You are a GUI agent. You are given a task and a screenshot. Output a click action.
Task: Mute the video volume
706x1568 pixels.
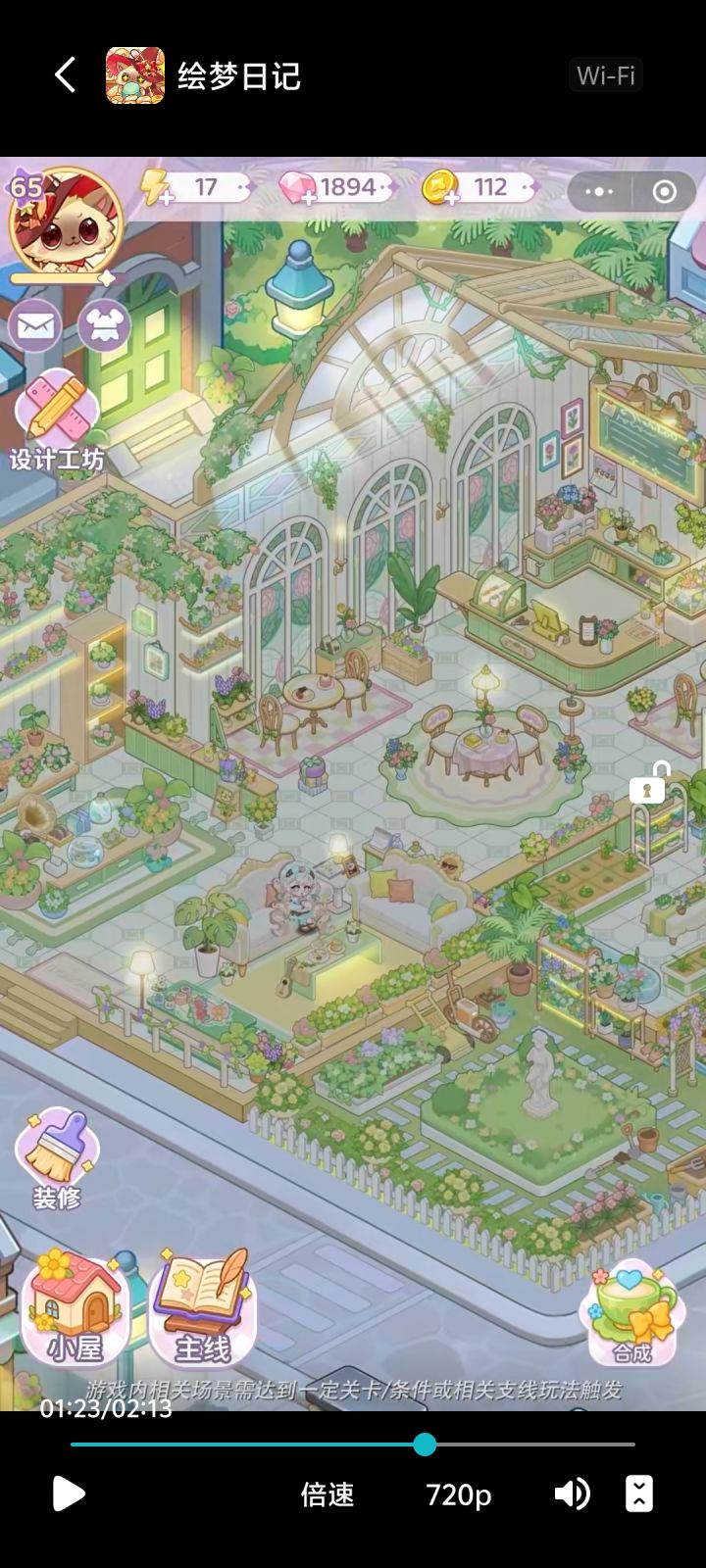pyautogui.click(x=574, y=1494)
